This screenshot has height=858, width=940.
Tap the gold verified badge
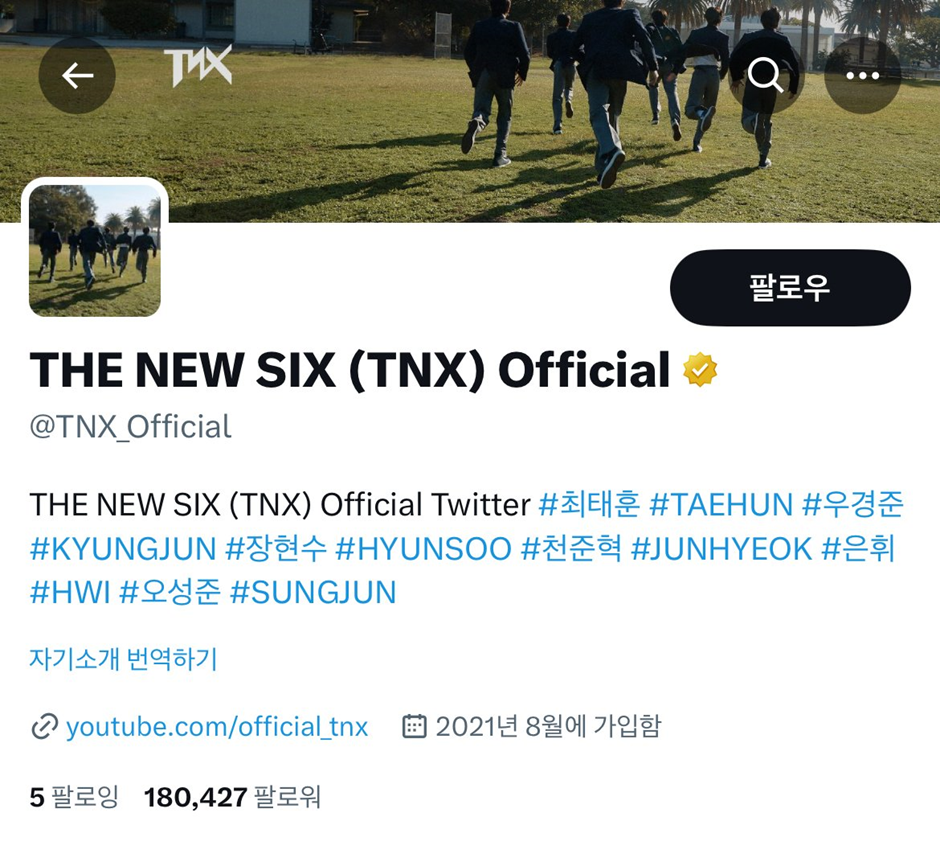point(700,371)
